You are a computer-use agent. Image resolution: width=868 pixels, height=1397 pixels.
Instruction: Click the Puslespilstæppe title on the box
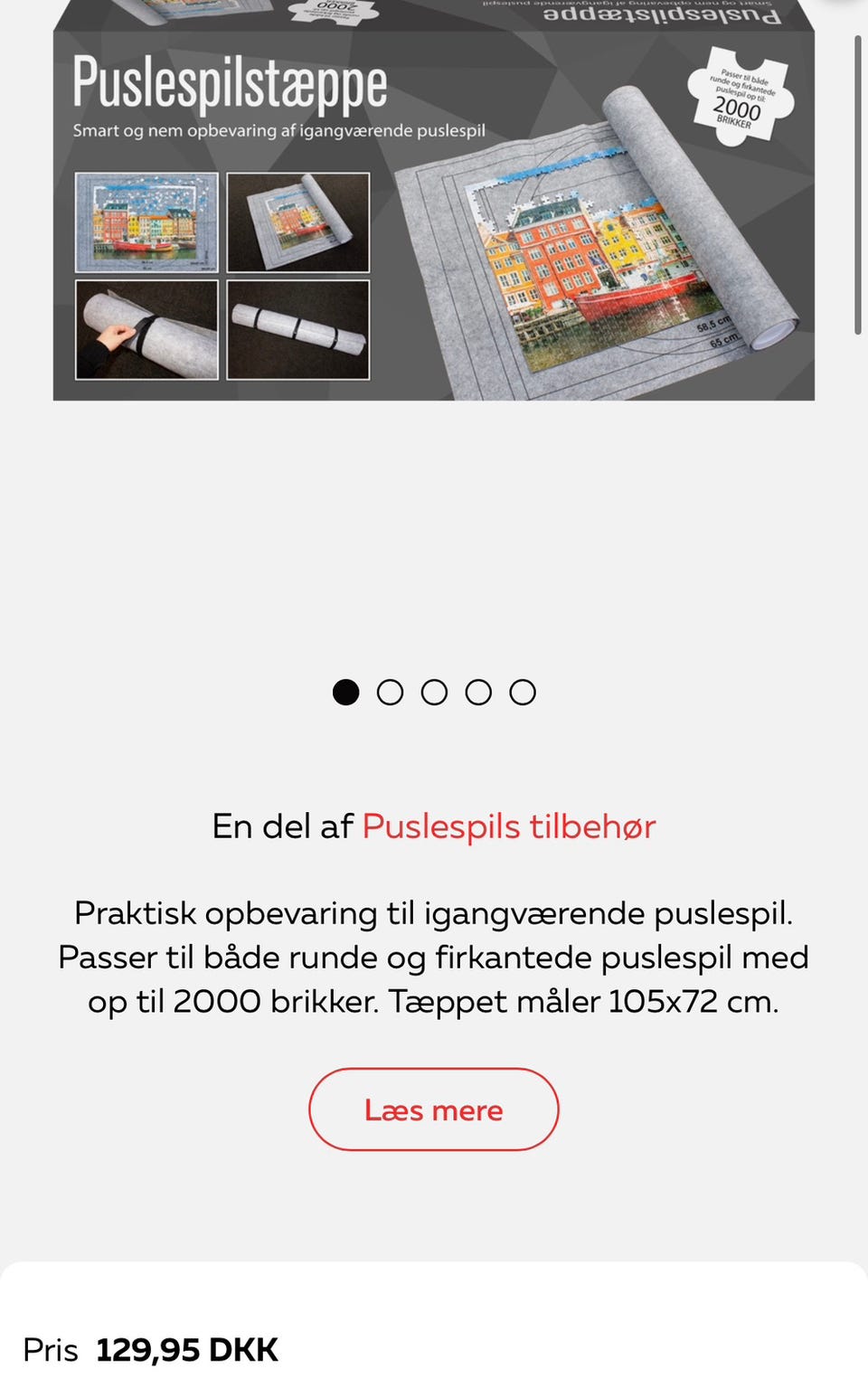(x=231, y=83)
